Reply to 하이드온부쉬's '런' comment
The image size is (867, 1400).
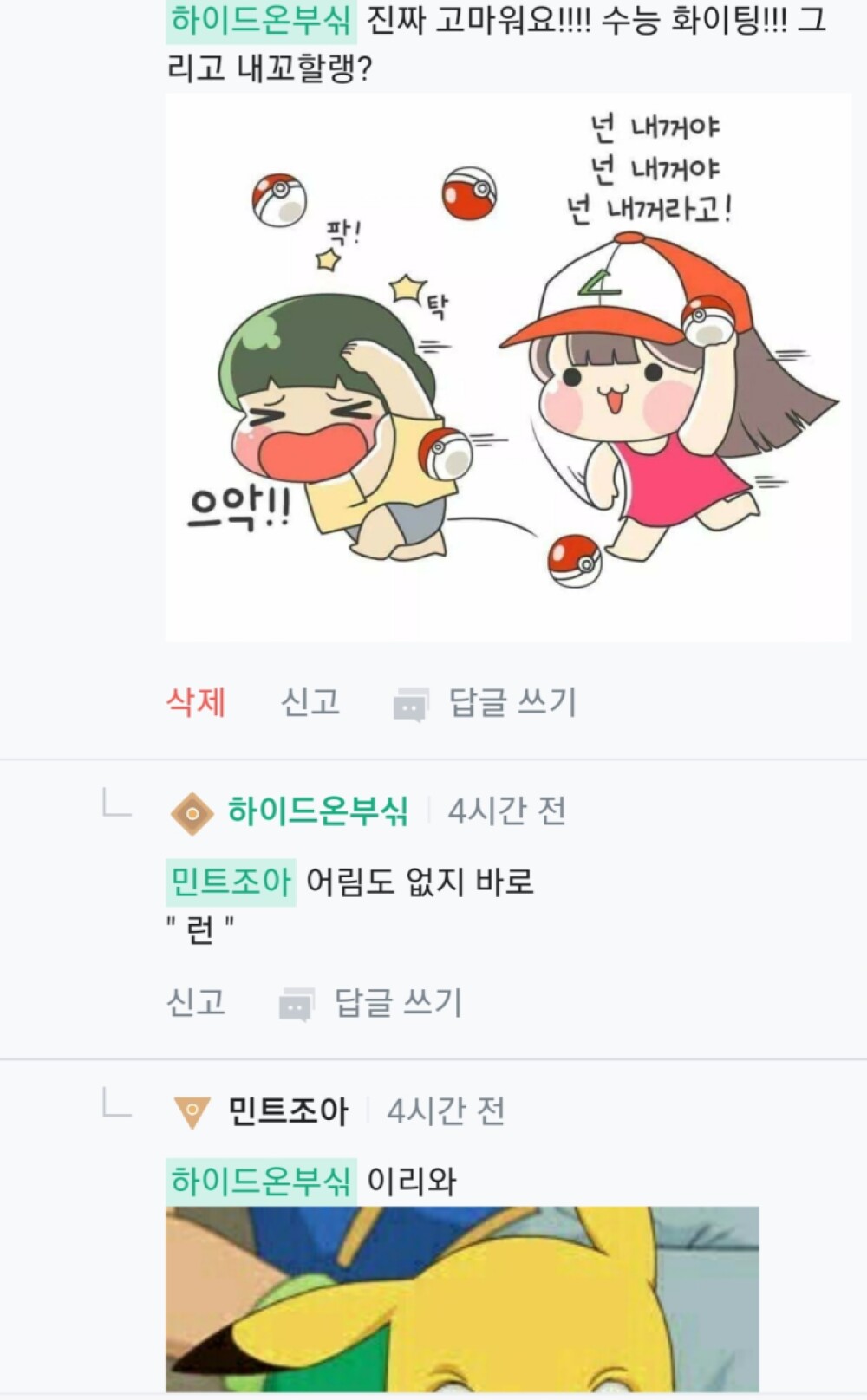[x=371, y=1004]
